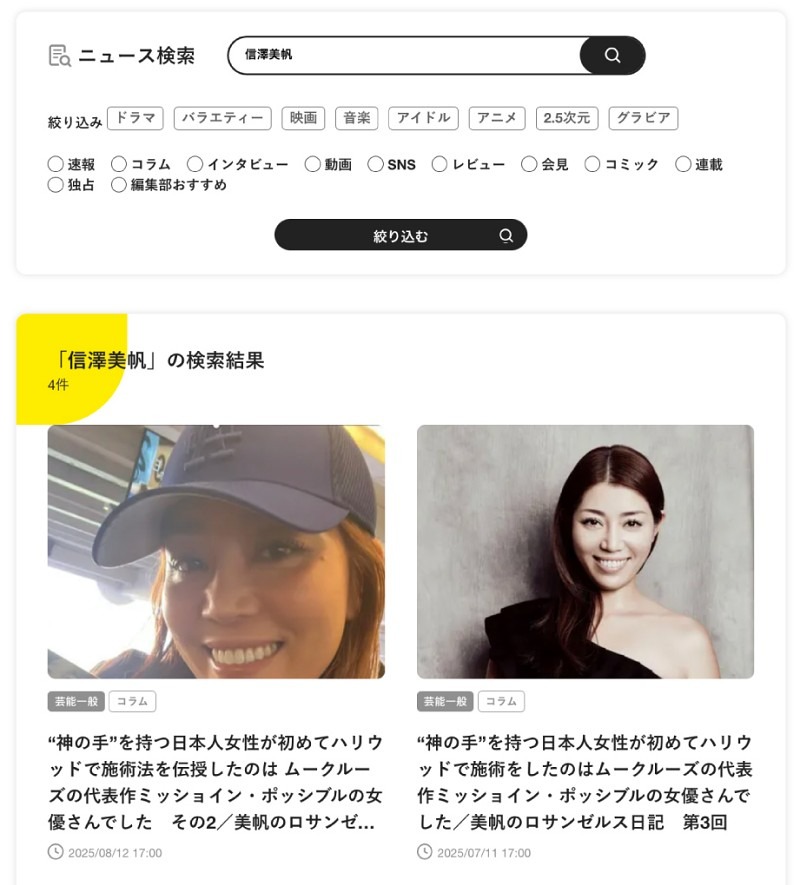Select the バラエティー filter chip
The image size is (800, 885).
(x=222, y=118)
